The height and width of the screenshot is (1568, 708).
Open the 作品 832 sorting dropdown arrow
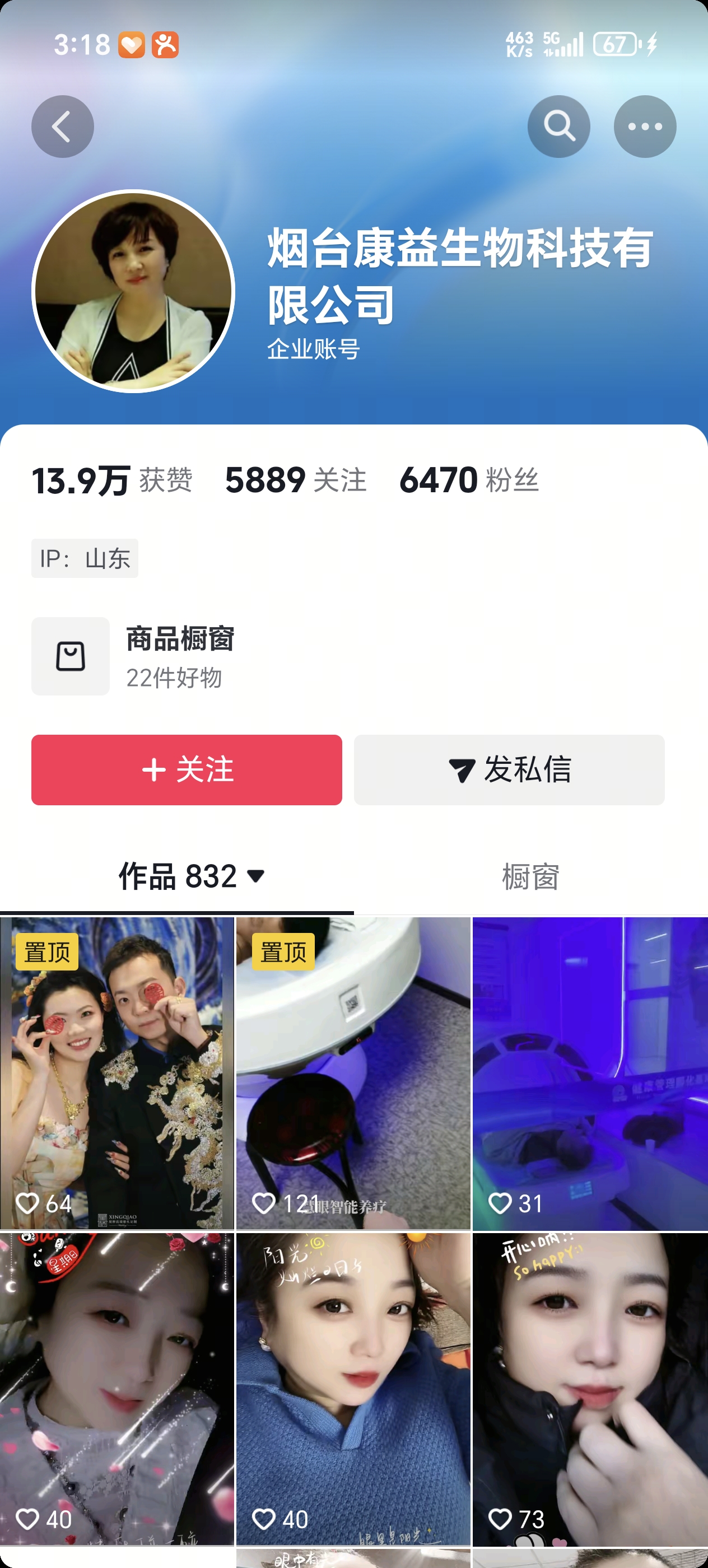[257, 876]
